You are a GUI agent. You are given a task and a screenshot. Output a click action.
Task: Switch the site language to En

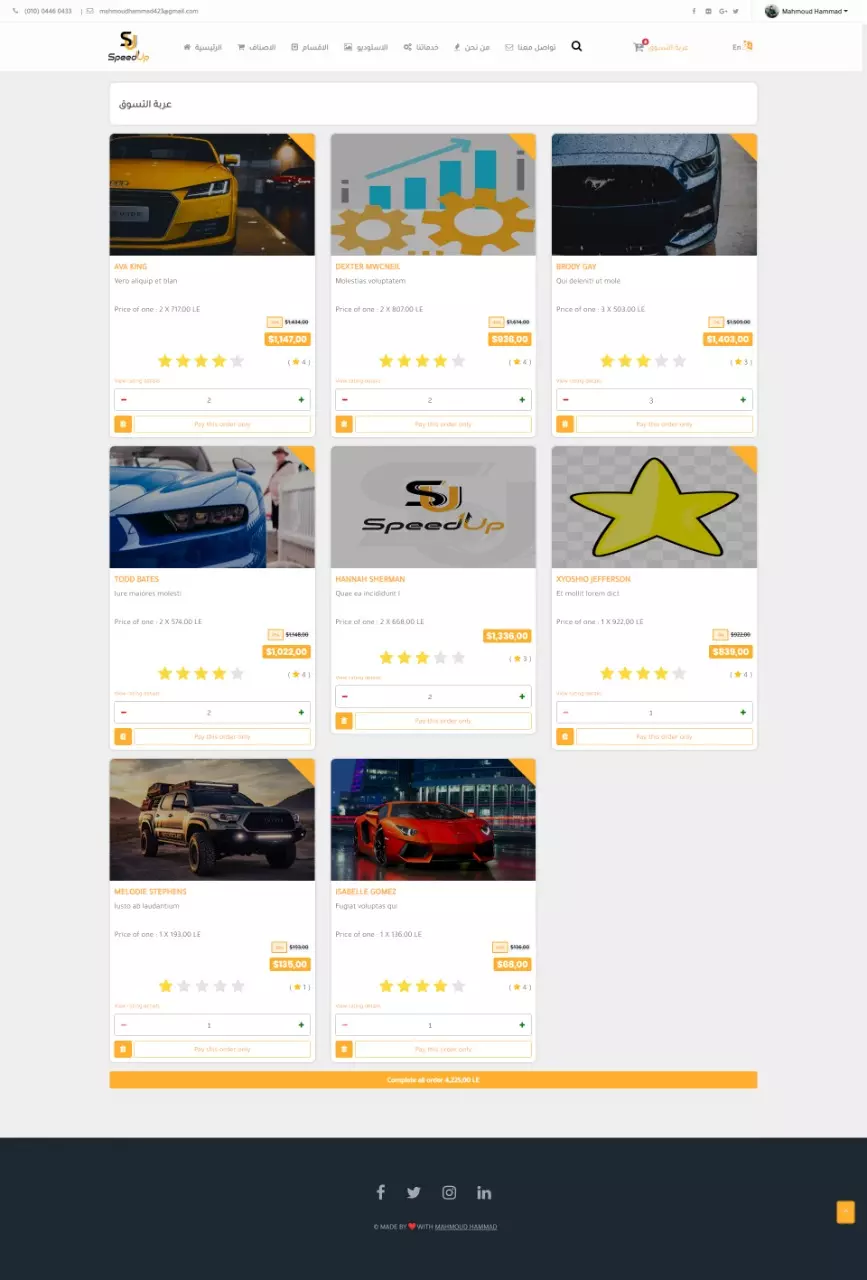(x=741, y=46)
